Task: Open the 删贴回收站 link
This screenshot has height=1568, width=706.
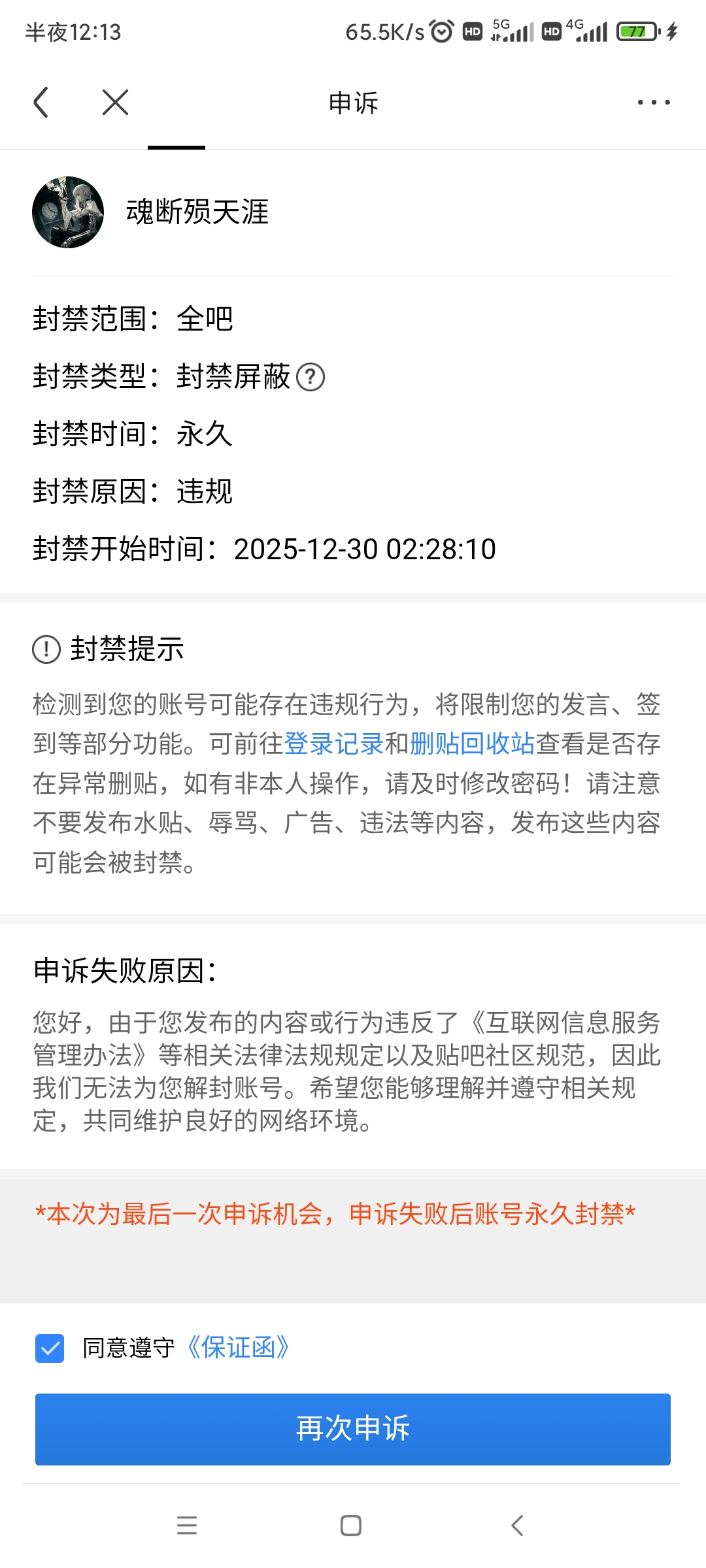Action: pyautogui.click(x=472, y=744)
